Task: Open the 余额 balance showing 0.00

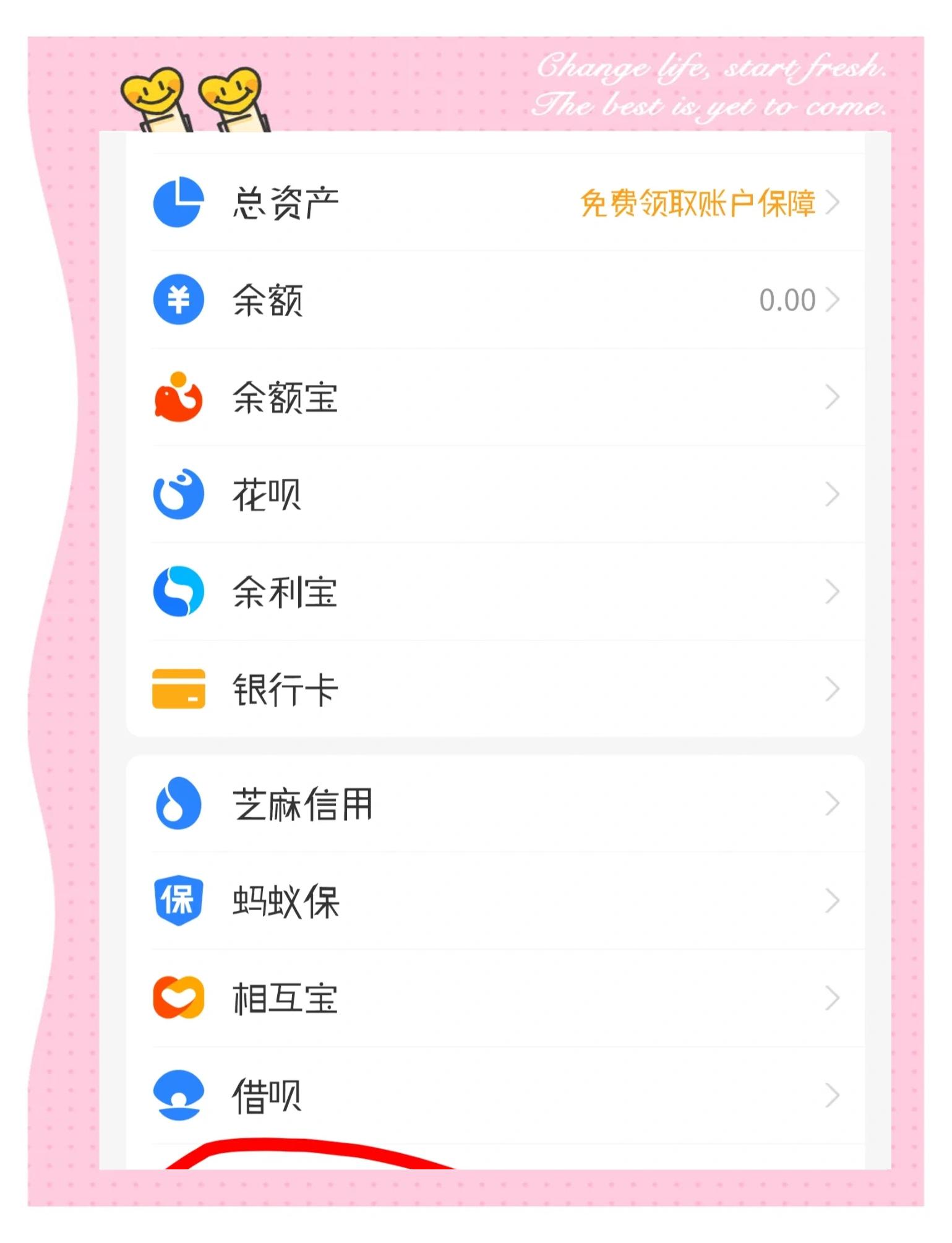Action: pos(786,299)
